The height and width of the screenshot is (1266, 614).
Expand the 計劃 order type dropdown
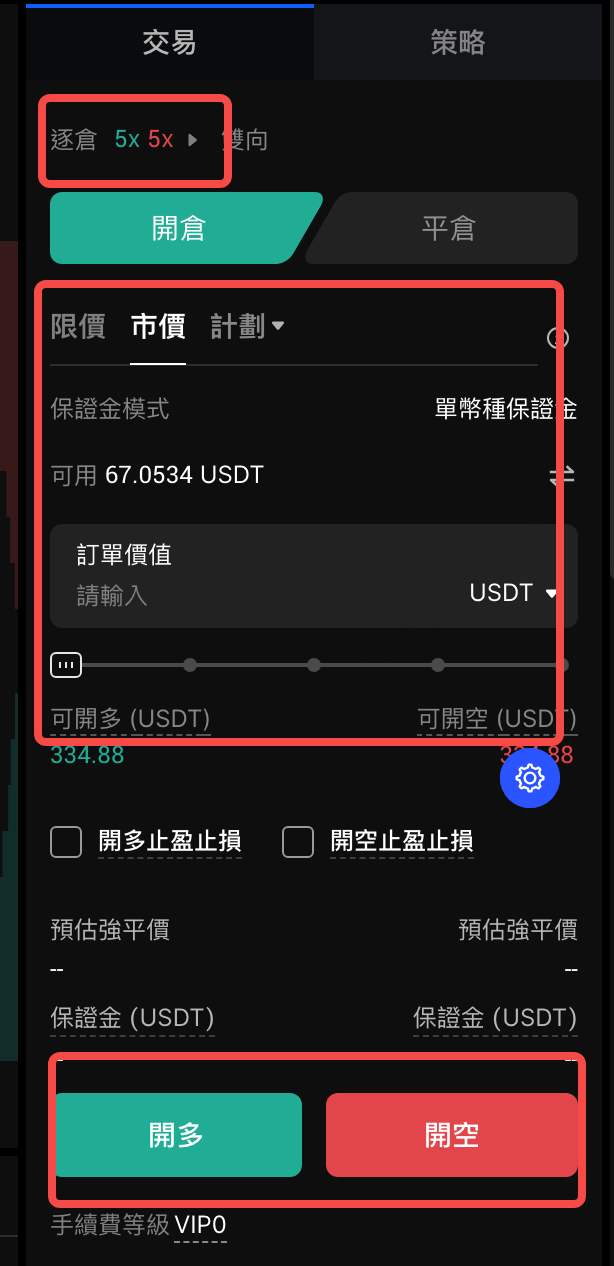pos(247,326)
